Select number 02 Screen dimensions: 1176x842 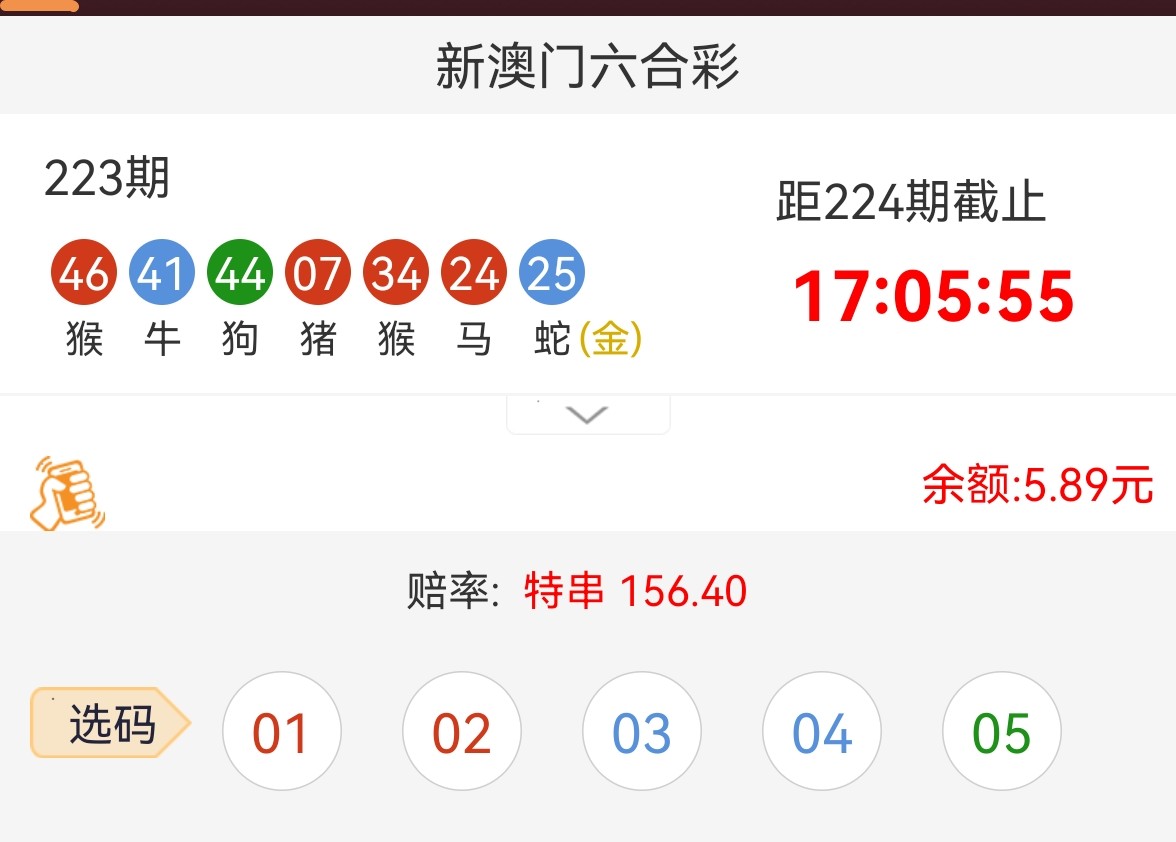[461, 732]
